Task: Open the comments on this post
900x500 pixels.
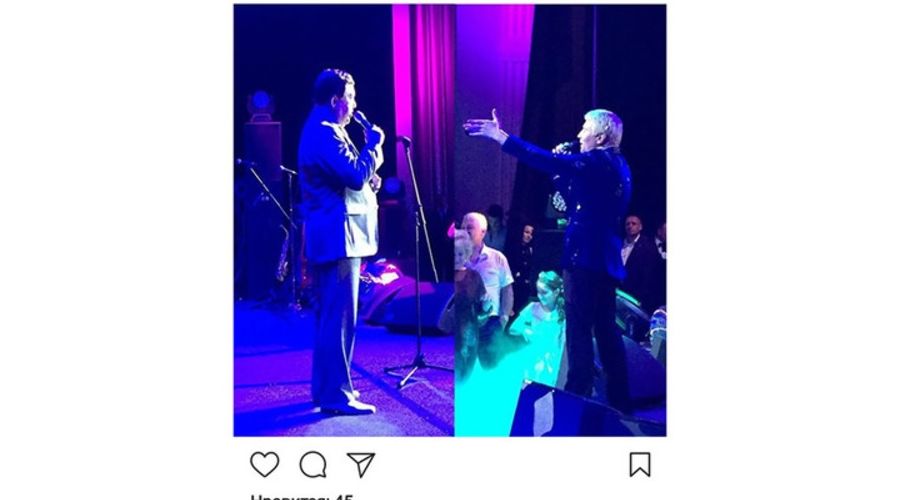Action: click(x=313, y=464)
